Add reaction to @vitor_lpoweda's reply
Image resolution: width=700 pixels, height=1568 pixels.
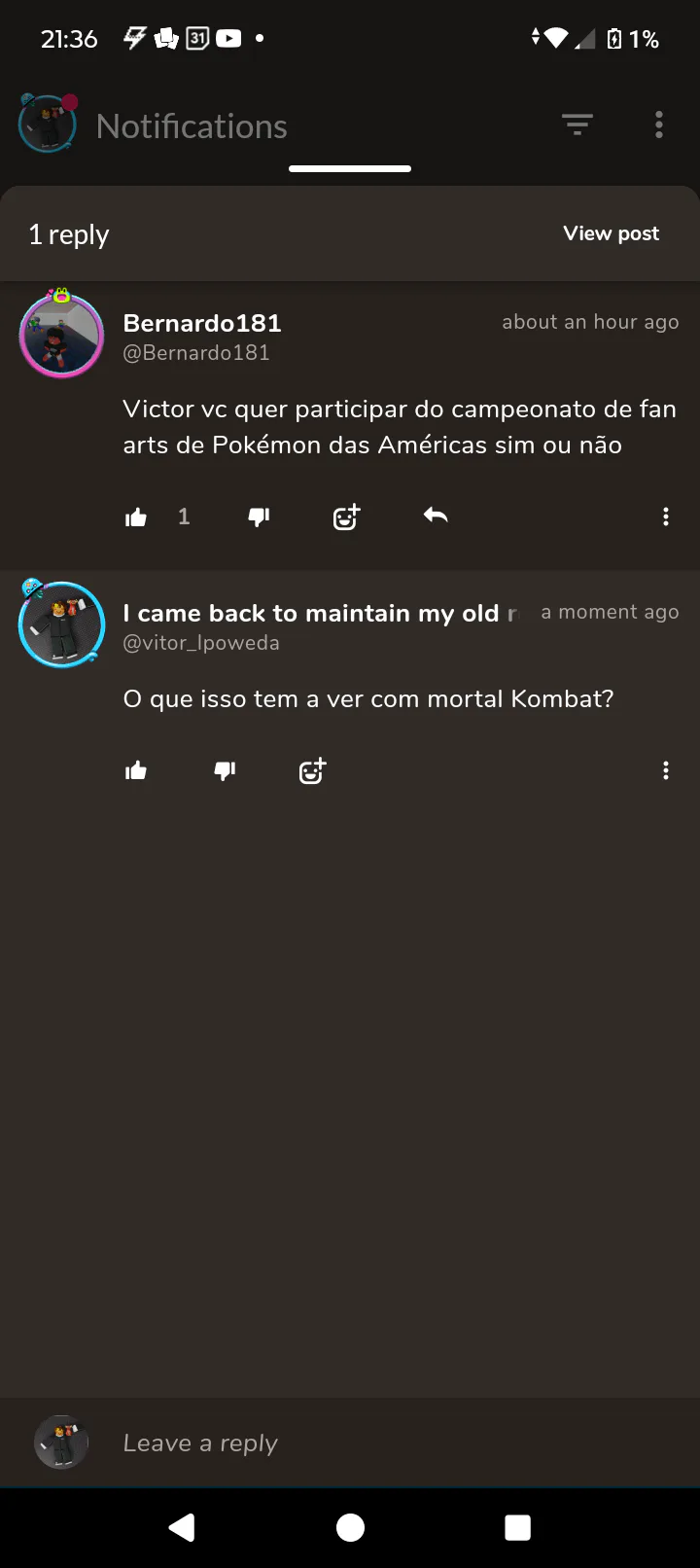[x=312, y=771]
